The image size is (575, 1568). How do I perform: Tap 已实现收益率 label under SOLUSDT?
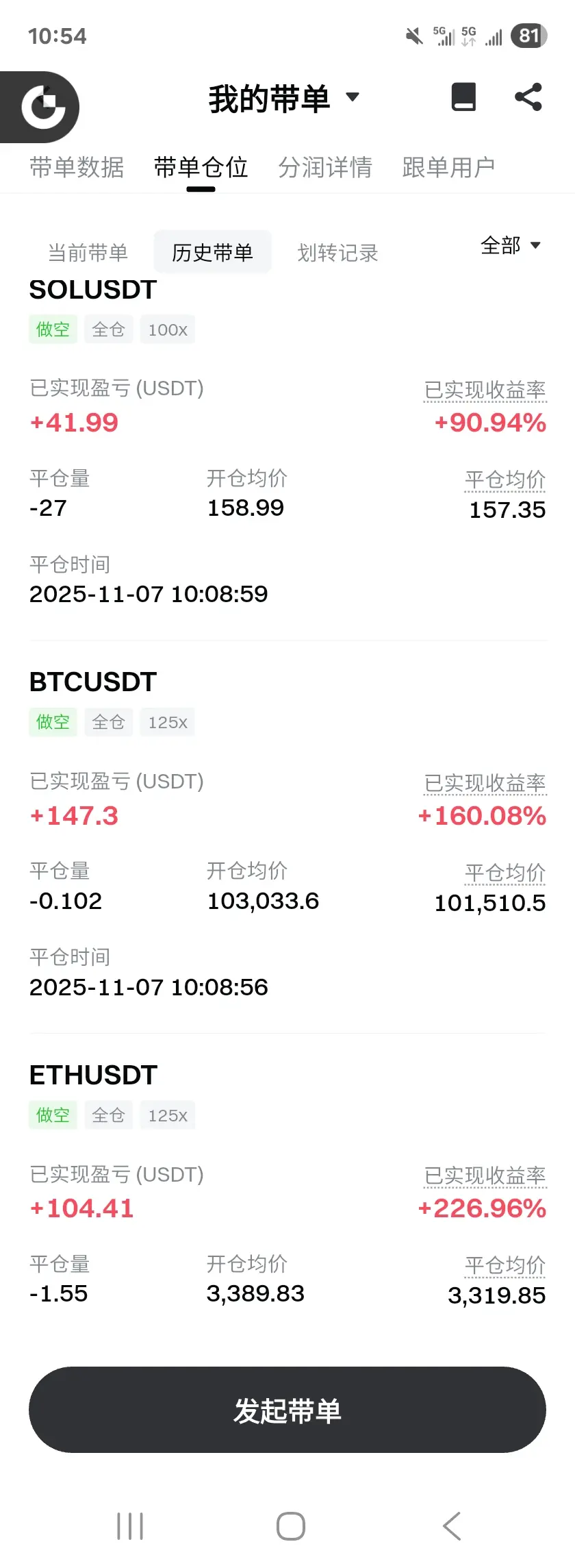click(x=485, y=390)
